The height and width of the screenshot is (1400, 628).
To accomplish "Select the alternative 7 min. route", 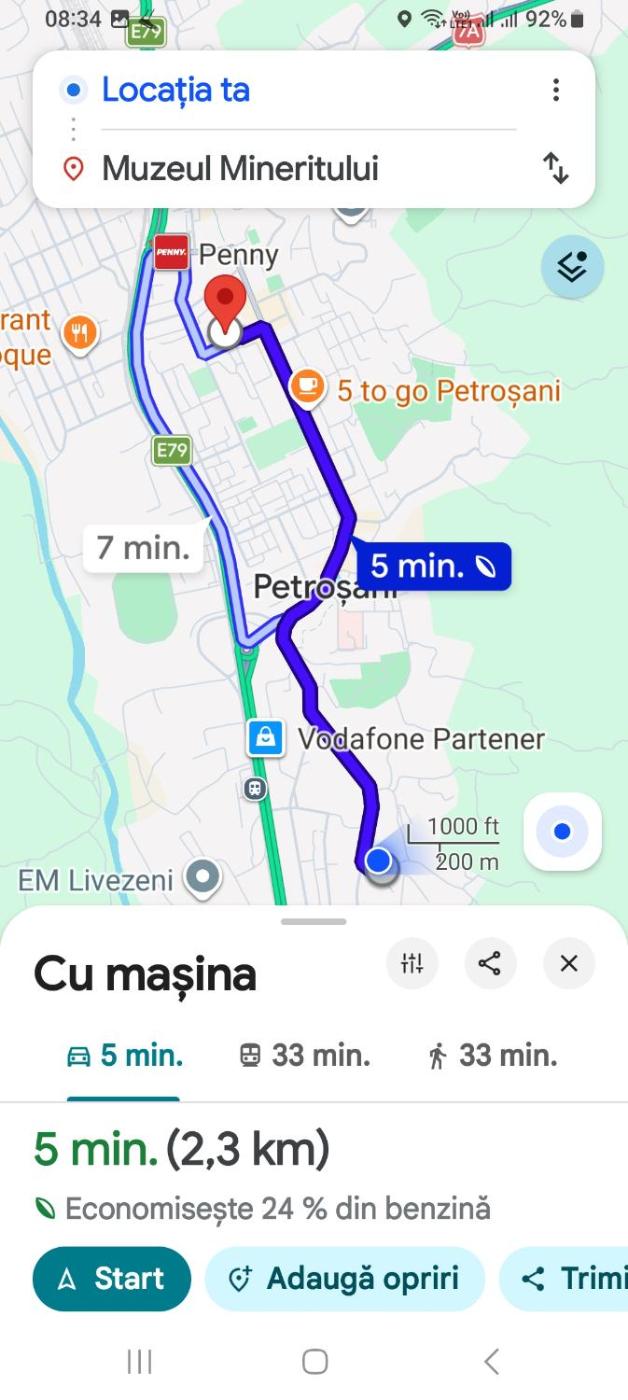I will [143, 548].
